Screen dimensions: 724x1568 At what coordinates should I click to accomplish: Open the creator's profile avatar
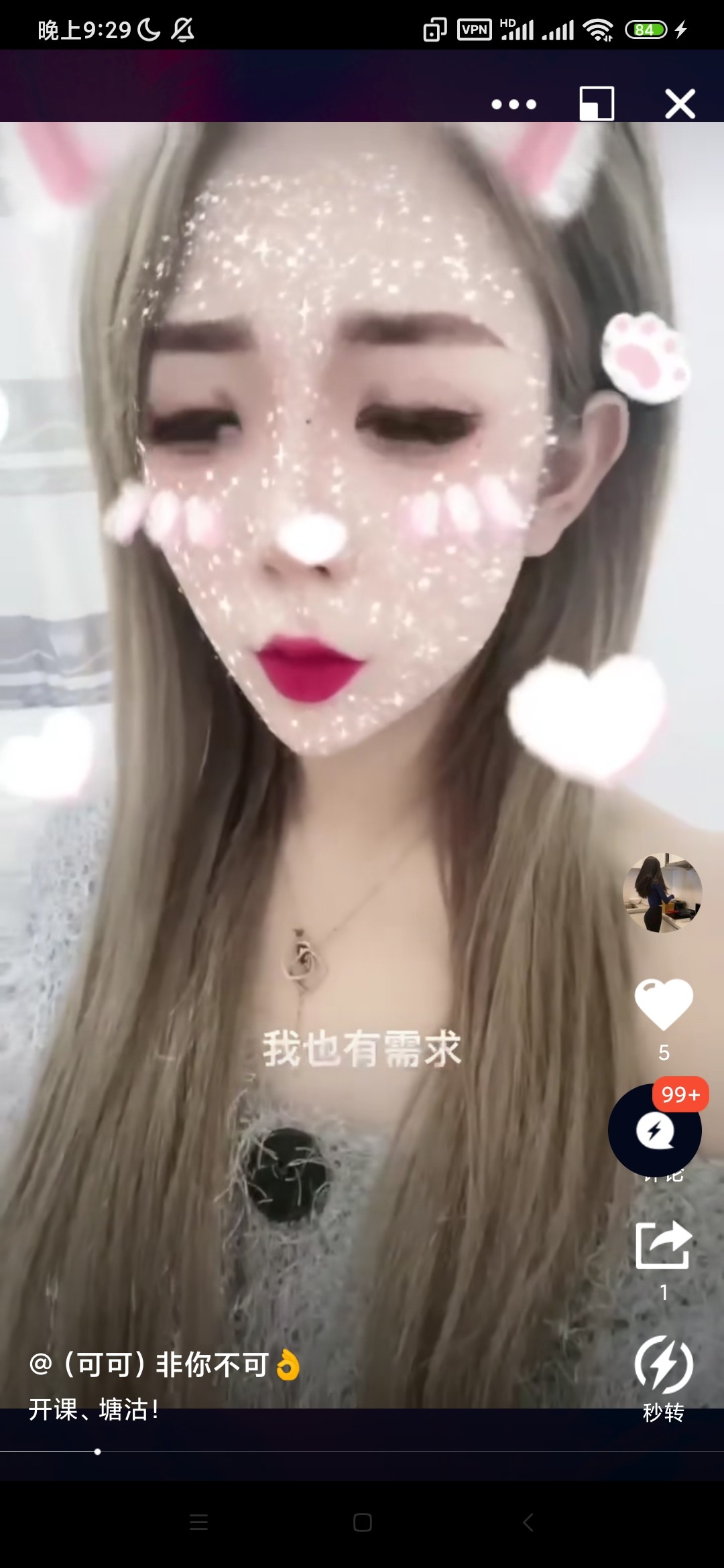click(x=662, y=893)
